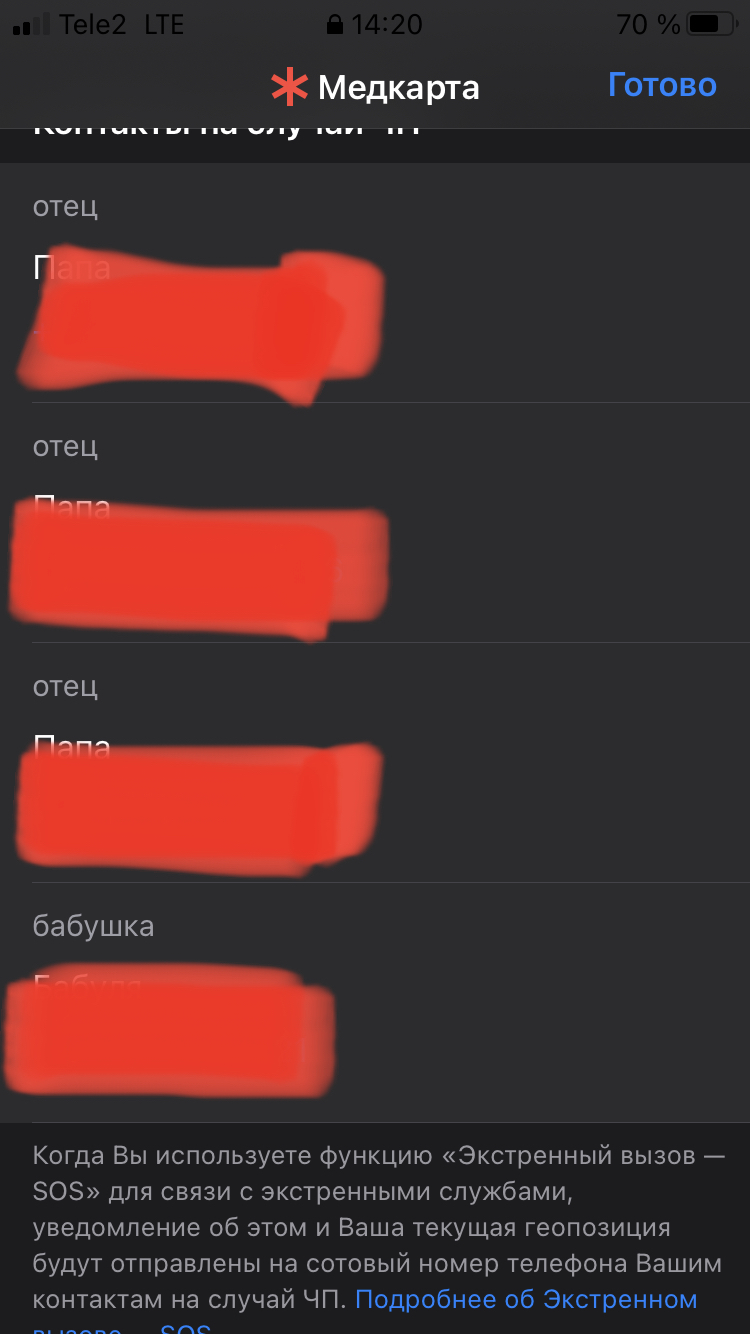Tap Готово to close the Medical ID
Image resolution: width=750 pixels, height=1334 pixels.
[x=662, y=85]
